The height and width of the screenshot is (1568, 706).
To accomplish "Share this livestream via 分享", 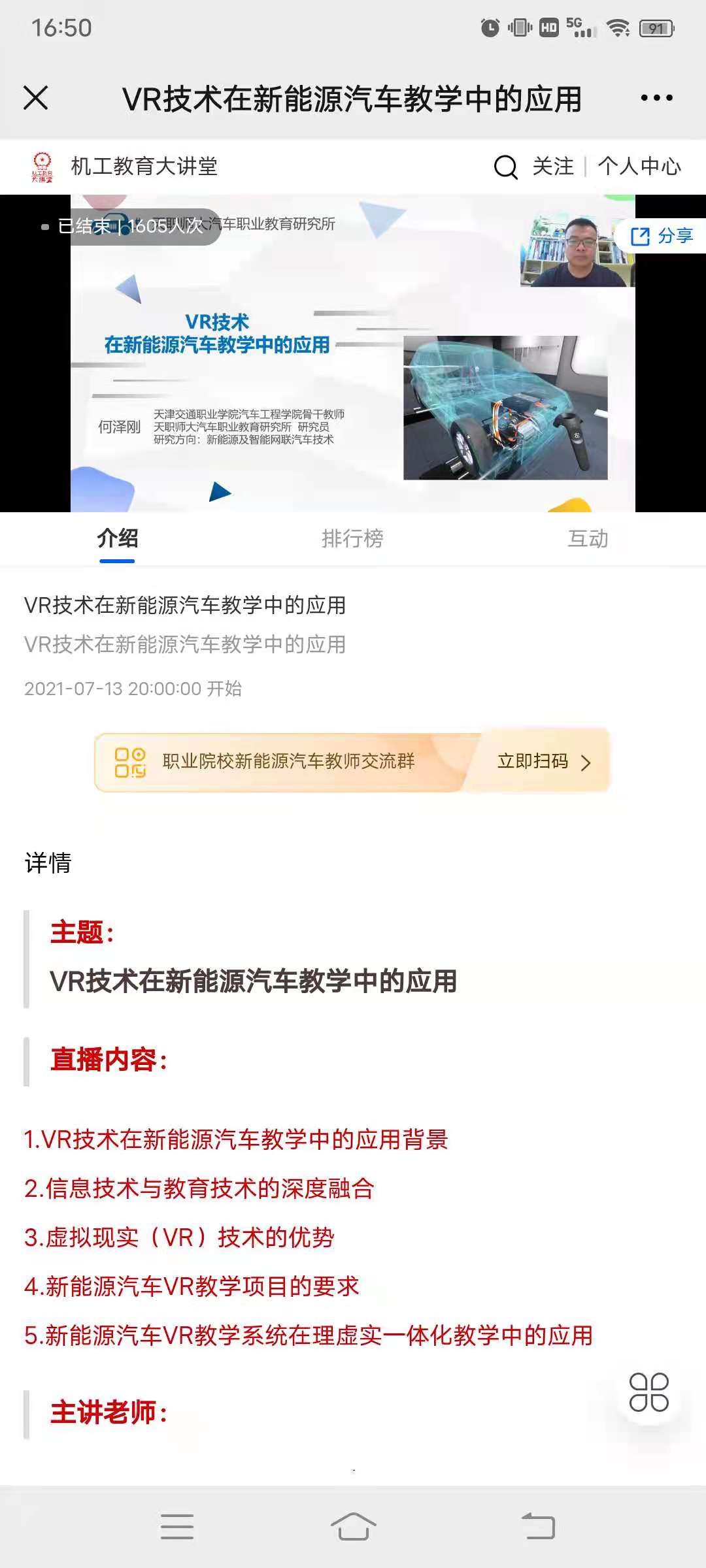I will coord(662,236).
